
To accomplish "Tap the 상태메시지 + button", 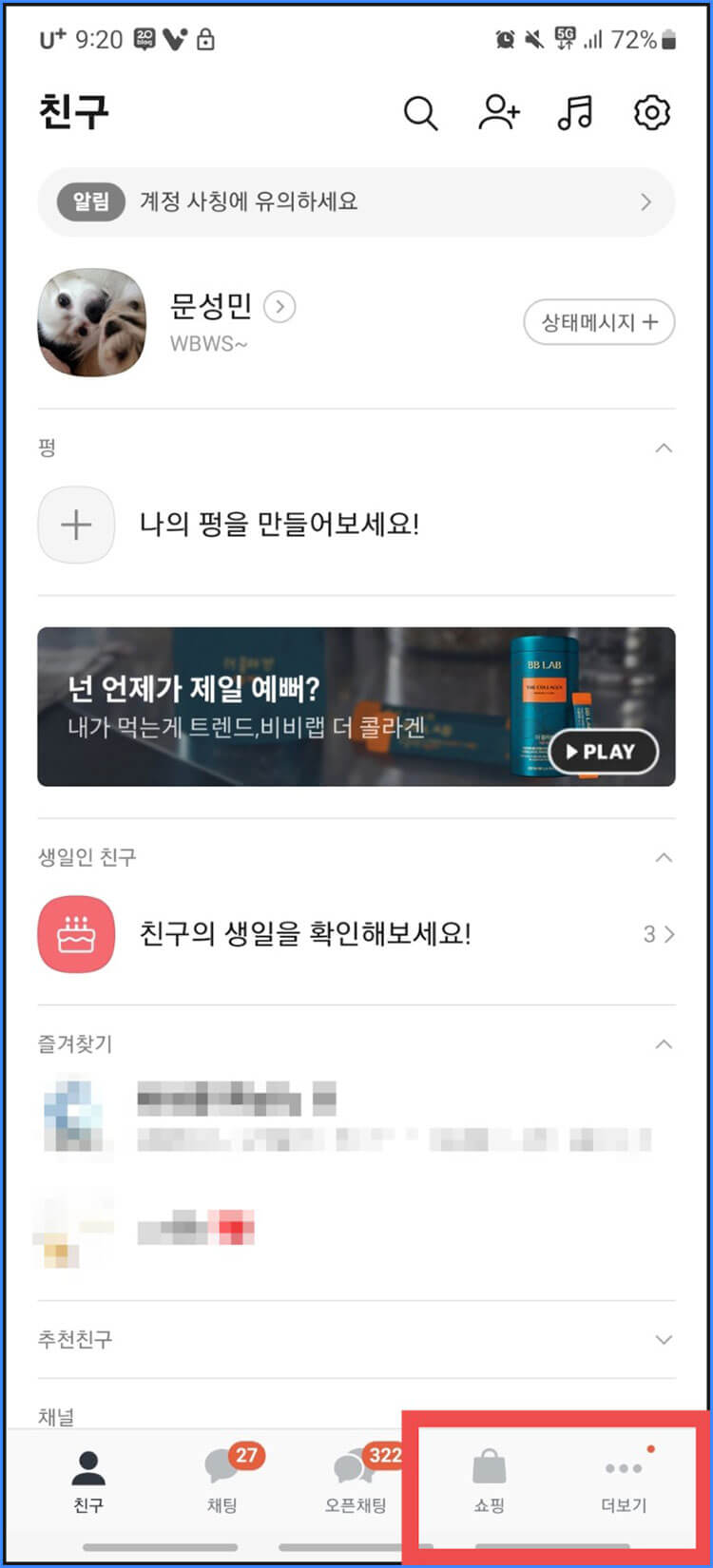I will coord(599,322).
